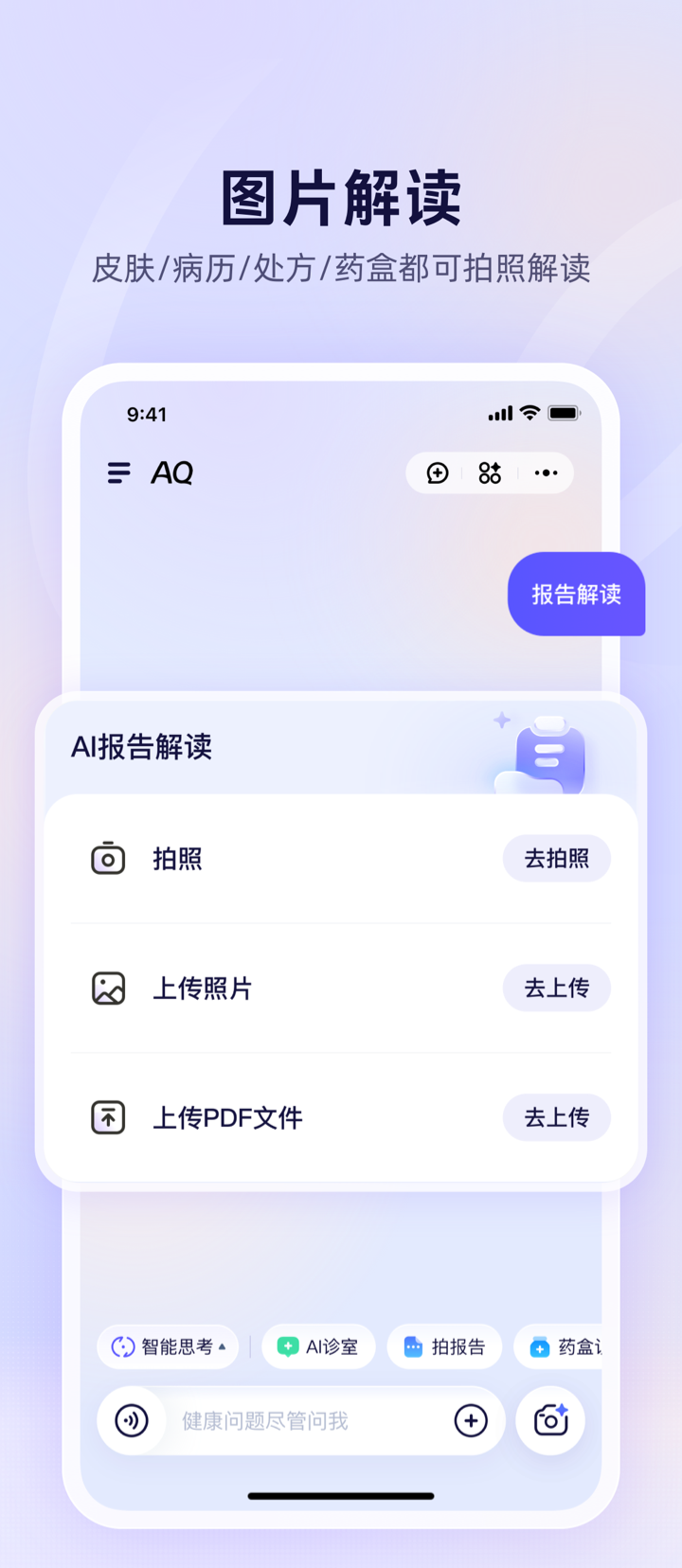
Task: Open the more options ellipsis icon
Action: click(546, 472)
